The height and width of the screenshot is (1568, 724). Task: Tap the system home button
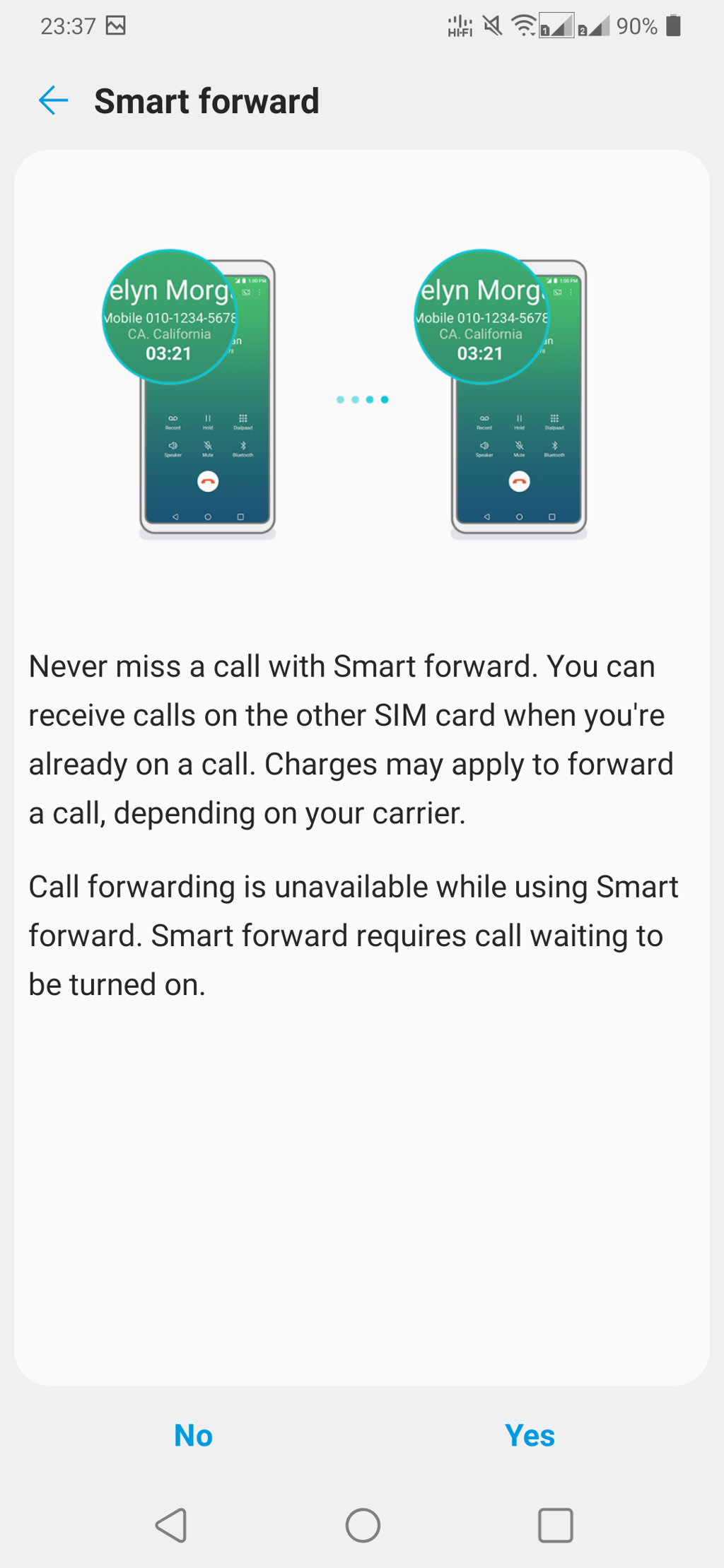click(363, 1525)
